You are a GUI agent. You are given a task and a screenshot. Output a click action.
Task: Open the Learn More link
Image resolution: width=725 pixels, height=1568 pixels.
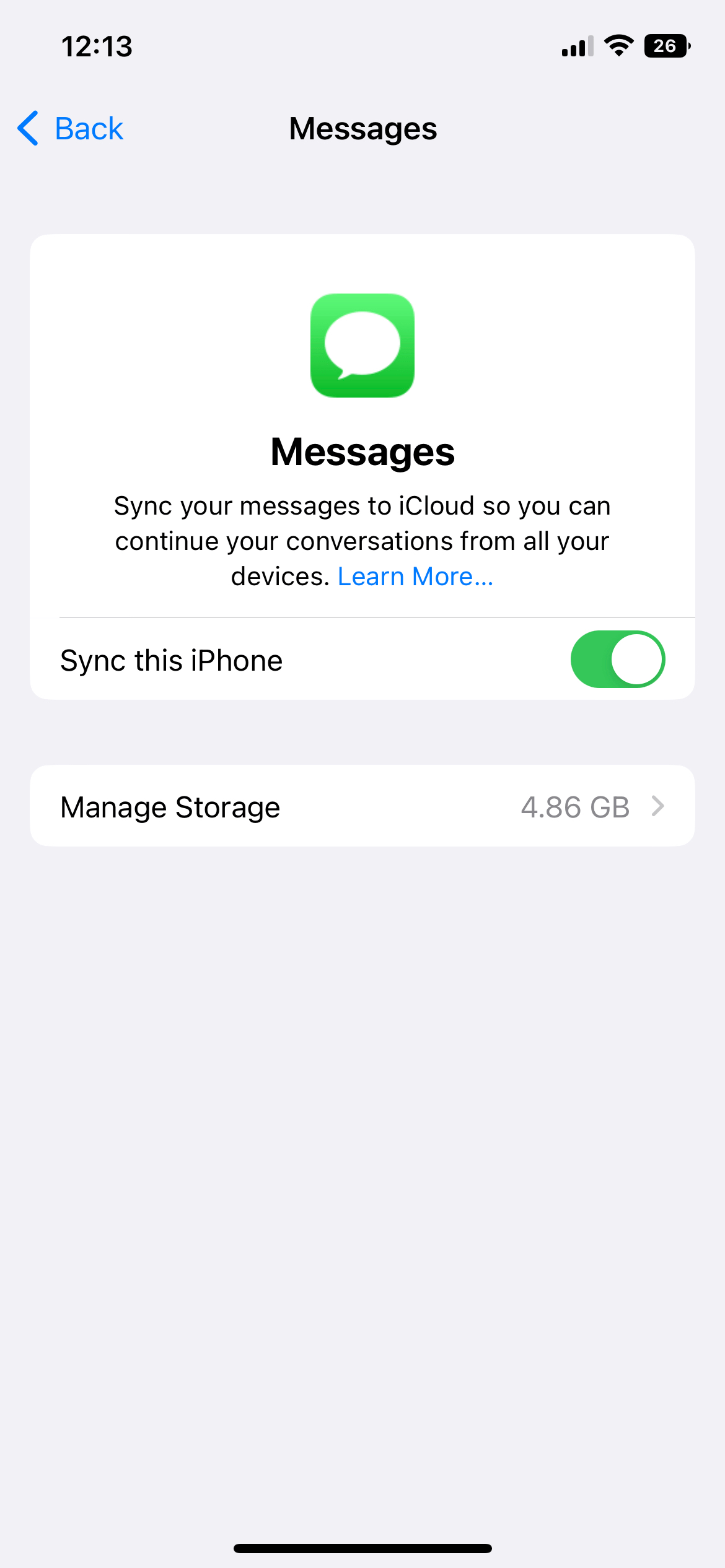coord(415,577)
